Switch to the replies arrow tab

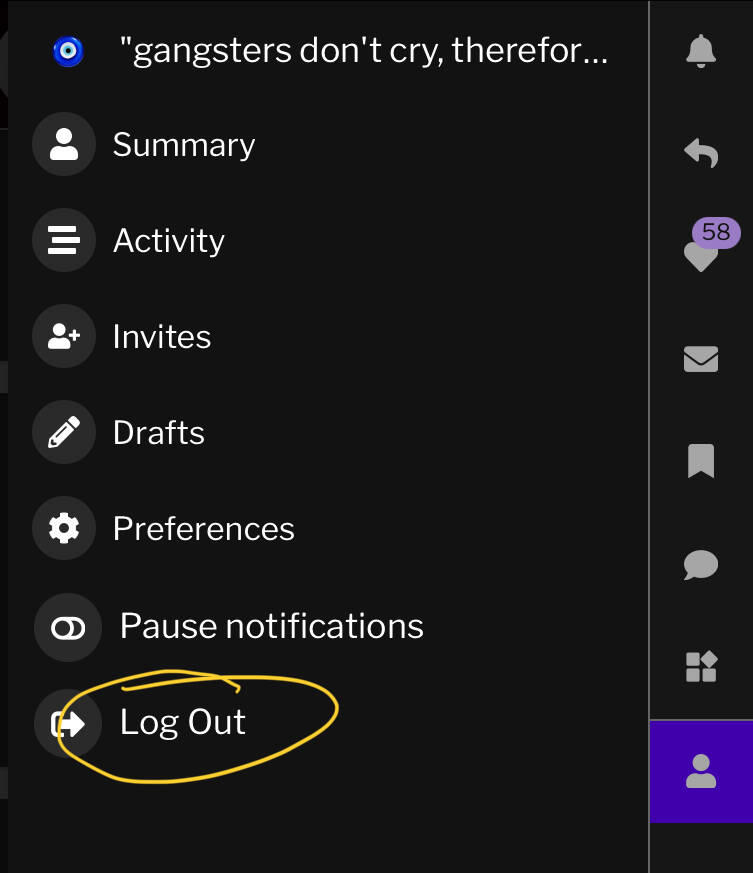(x=701, y=153)
